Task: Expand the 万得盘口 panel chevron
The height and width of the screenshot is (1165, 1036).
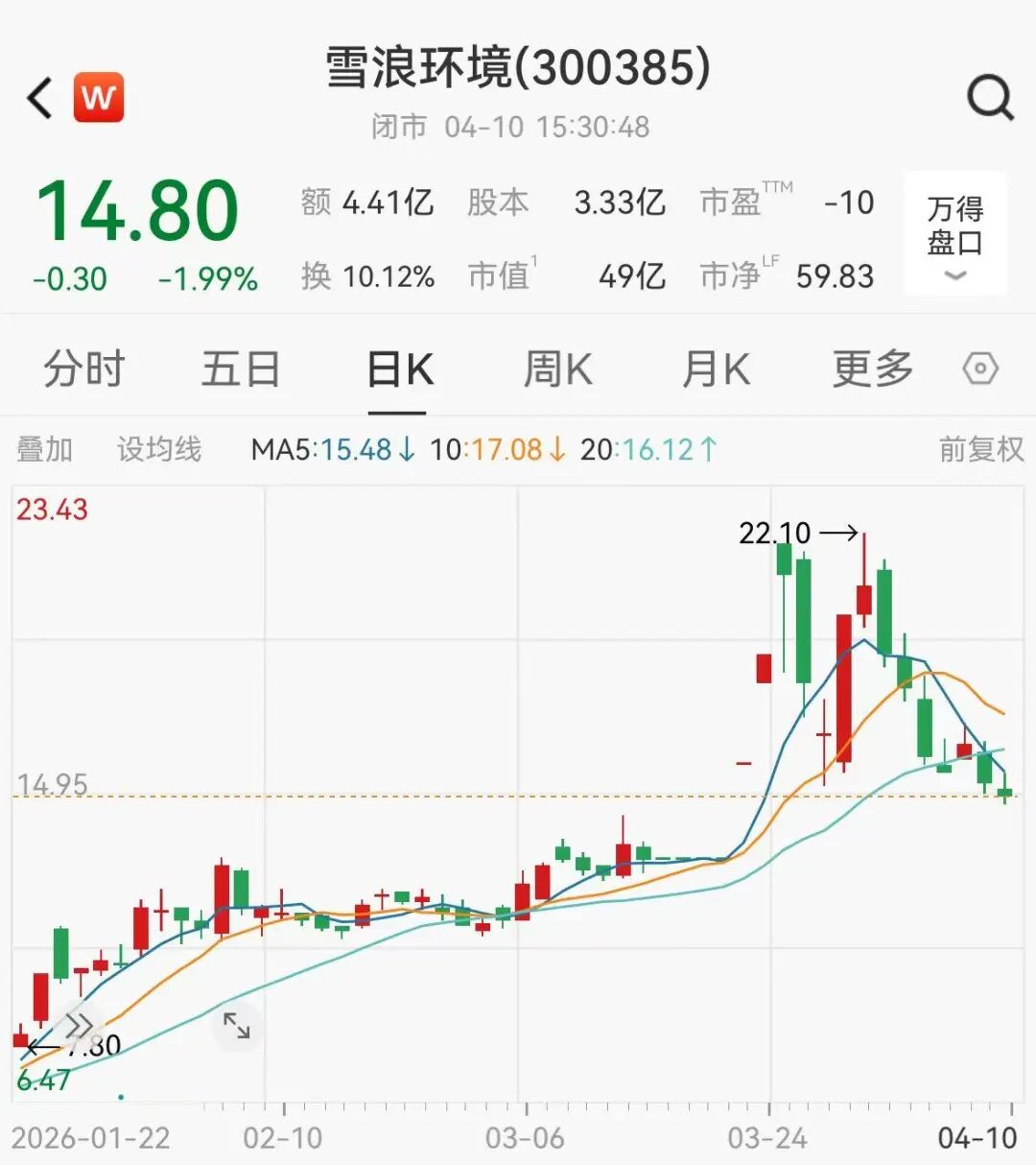Action: coord(954,275)
